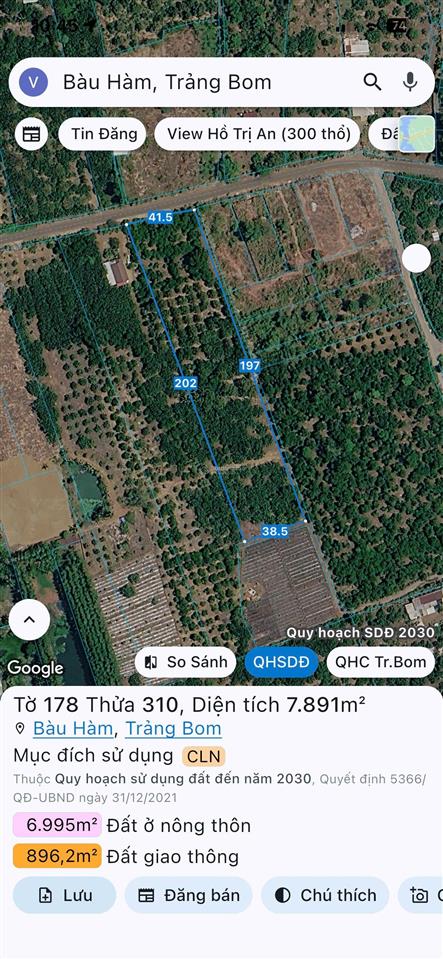Screen dimensions: 443x959
Task: Select the Tin Đăng chip
Action: click(x=102, y=134)
